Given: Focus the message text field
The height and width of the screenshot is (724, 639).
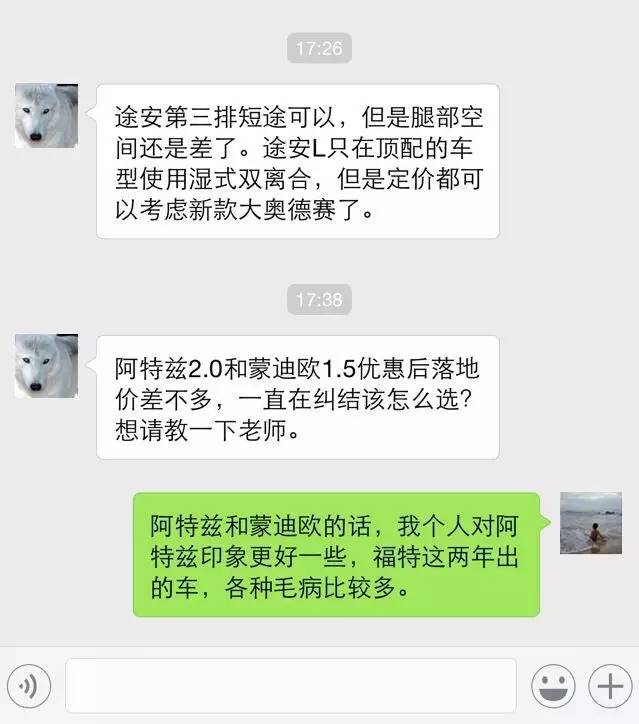Looking at the screenshot, I should [291, 686].
